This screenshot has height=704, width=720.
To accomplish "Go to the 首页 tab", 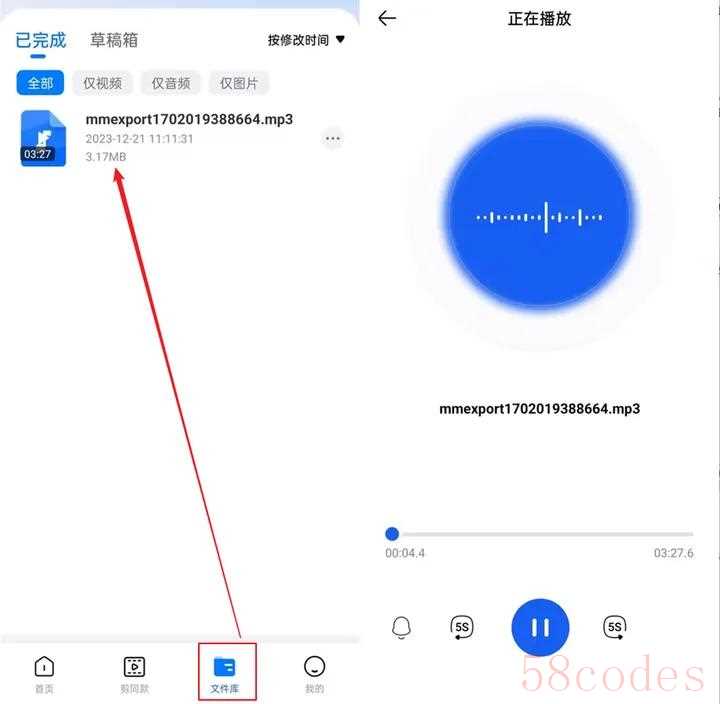I will click(x=44, y=673).
